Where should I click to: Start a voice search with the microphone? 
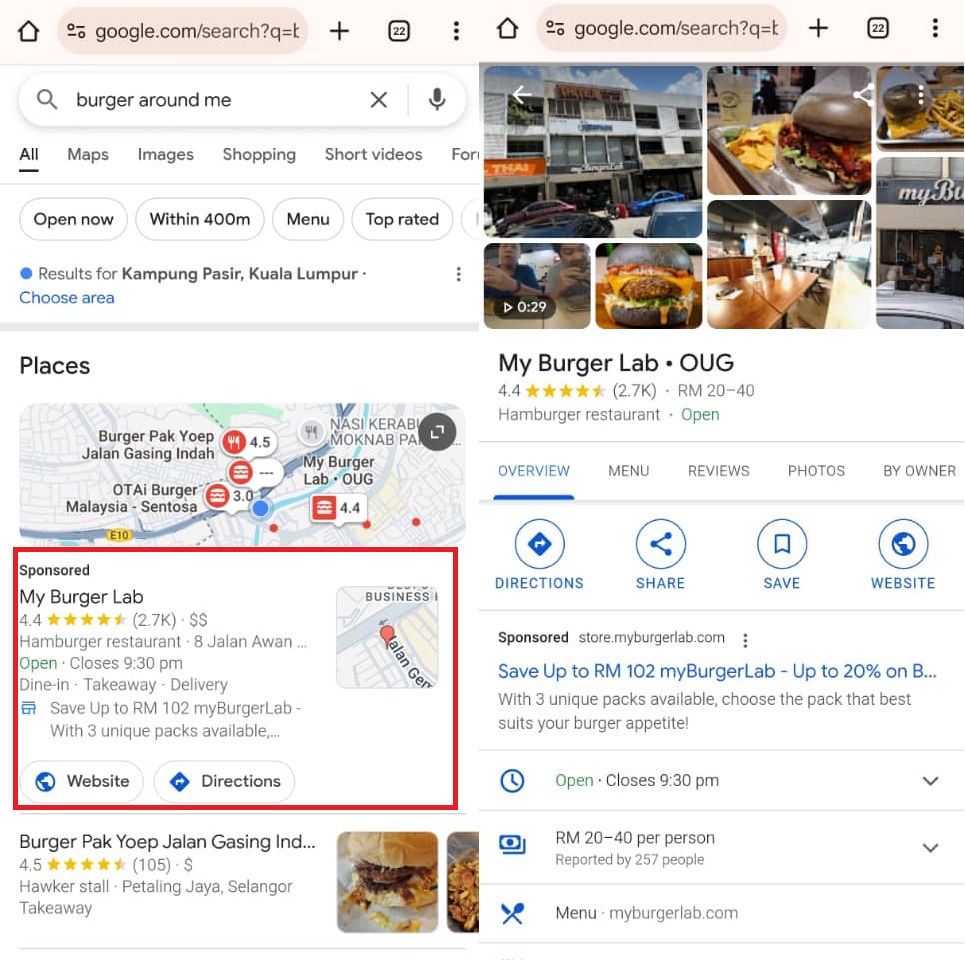tap(436, 99)
